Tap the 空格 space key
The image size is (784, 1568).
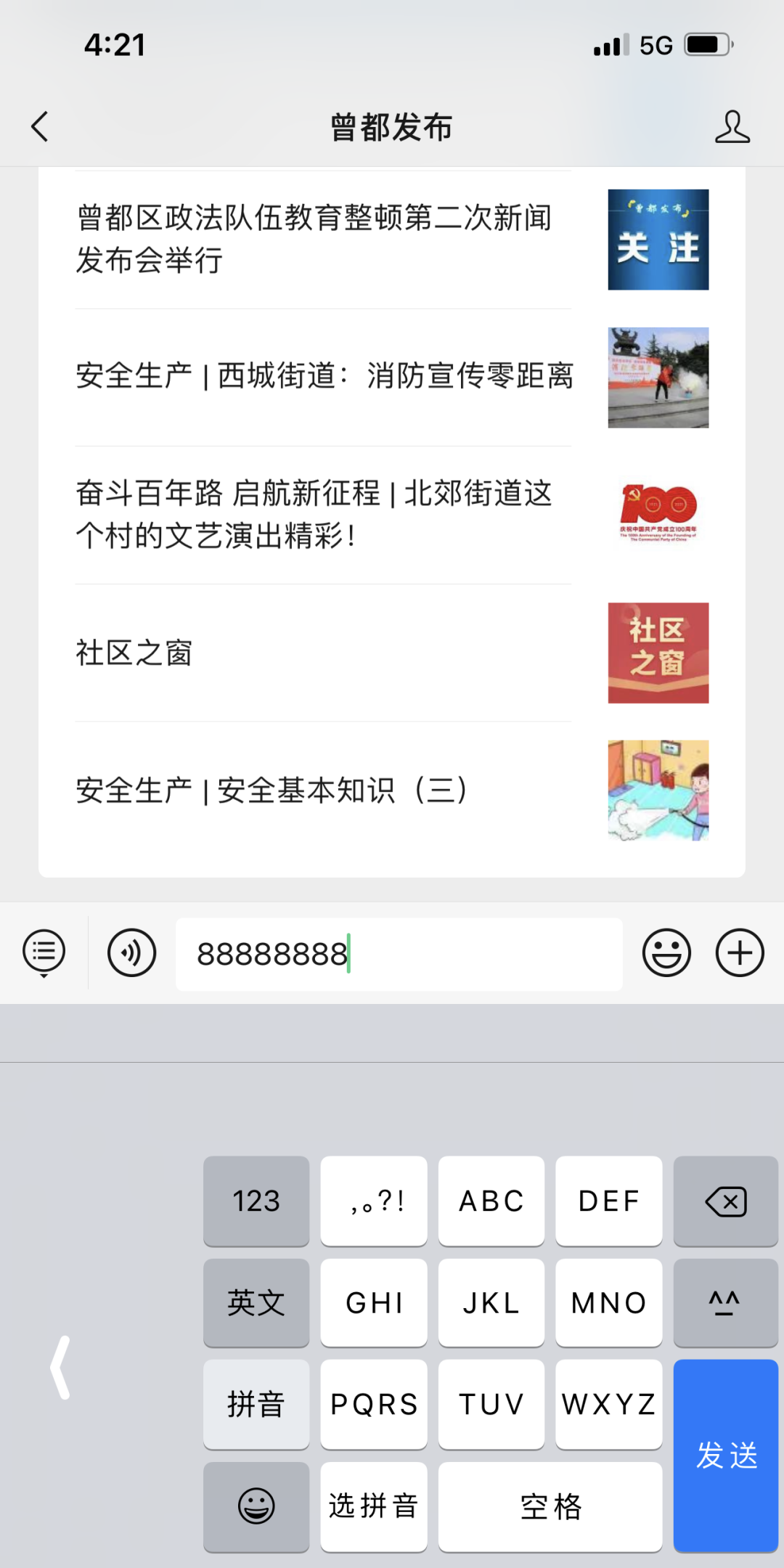[550, 1506]
